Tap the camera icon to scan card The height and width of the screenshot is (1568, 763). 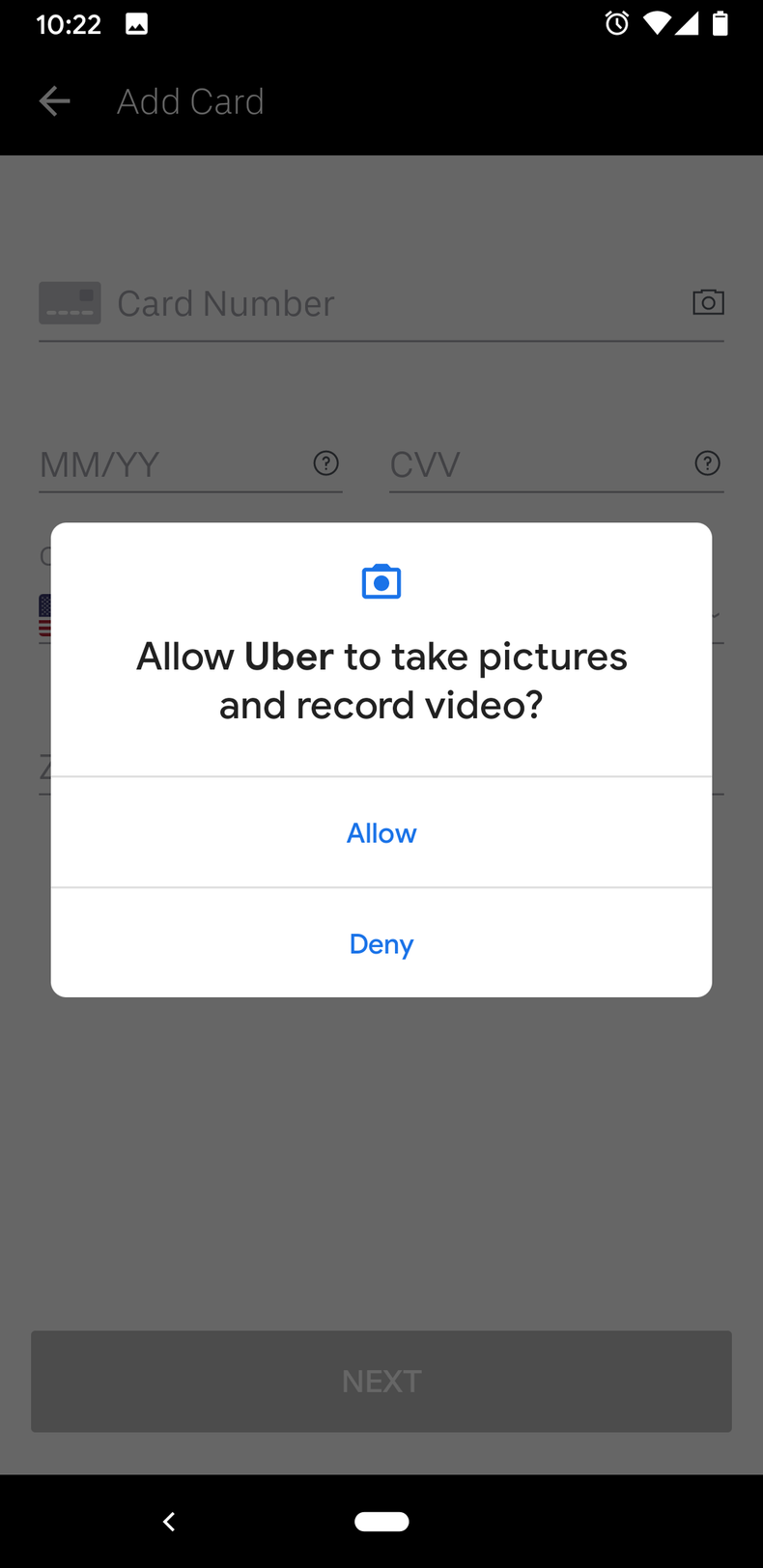(708, 302)
